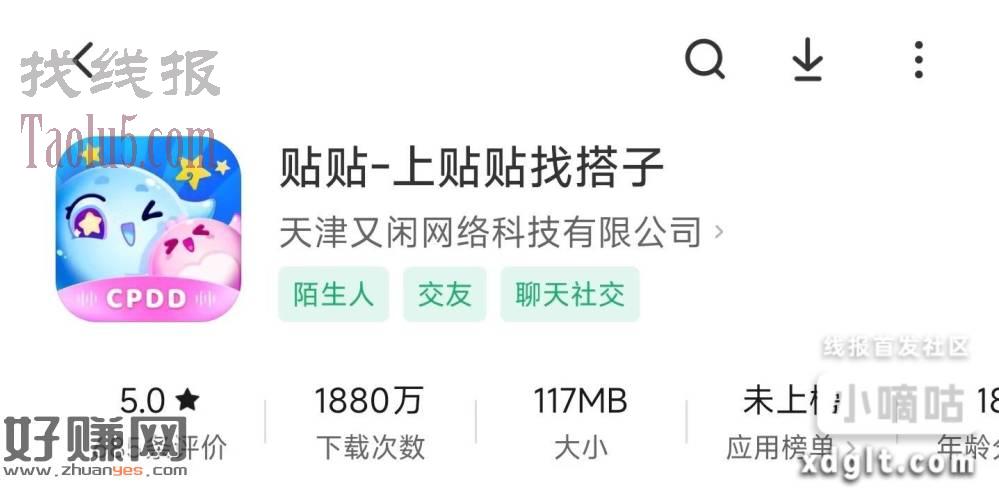Select the 交友 tag chip
The height and width of the screenshot is (494, 999).
click(x=444, y=294)
